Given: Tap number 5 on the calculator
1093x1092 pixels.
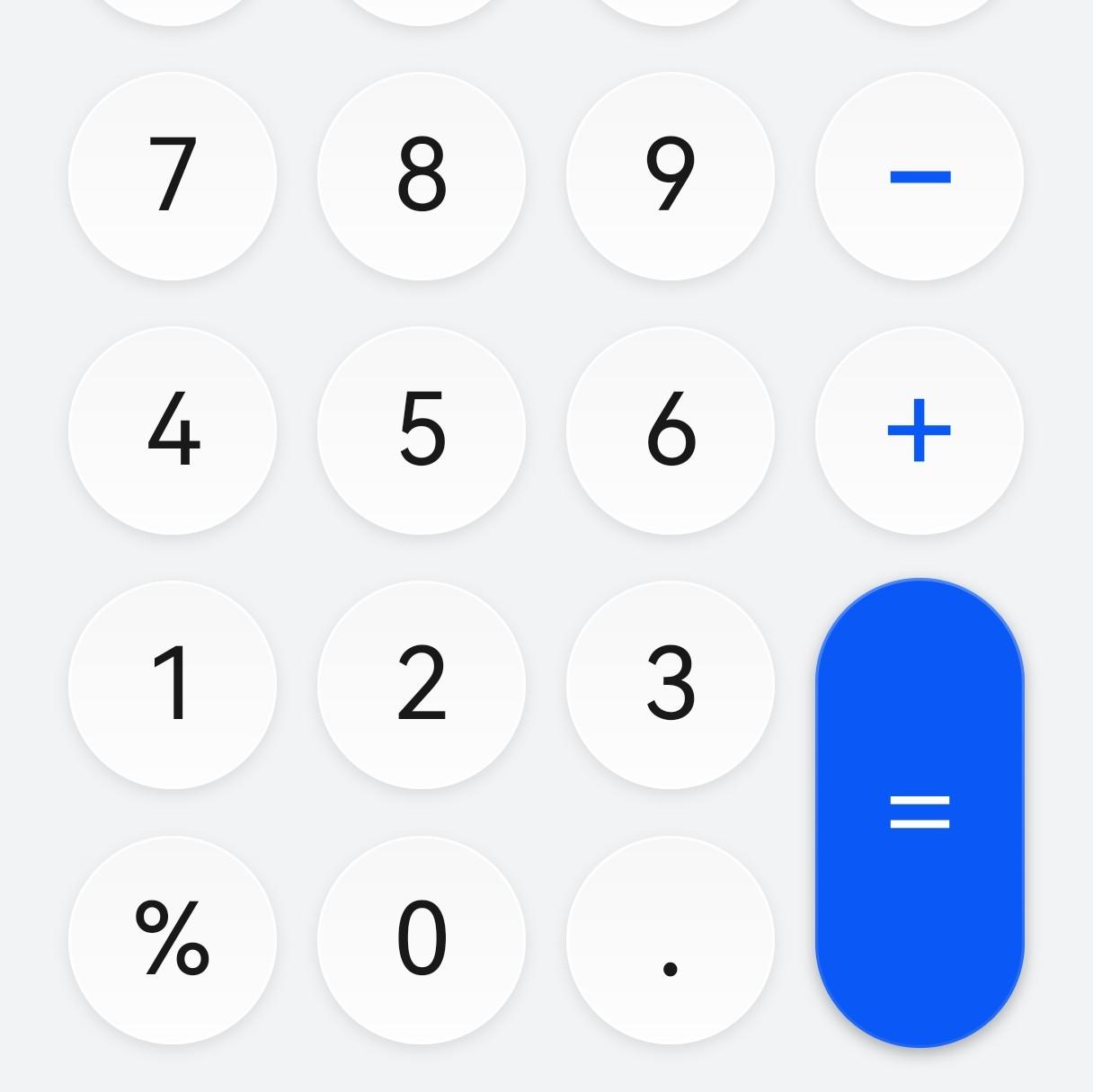Looking at the screenshot, I should coord(422,431).
